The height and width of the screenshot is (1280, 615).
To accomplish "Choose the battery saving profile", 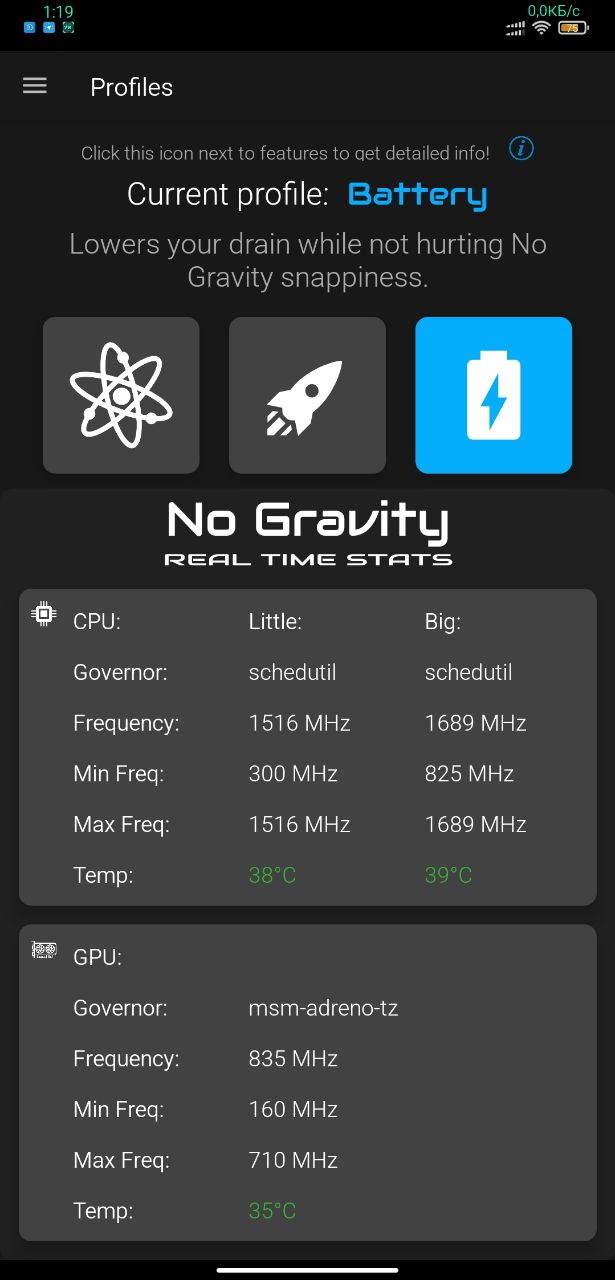I will 494,395.
